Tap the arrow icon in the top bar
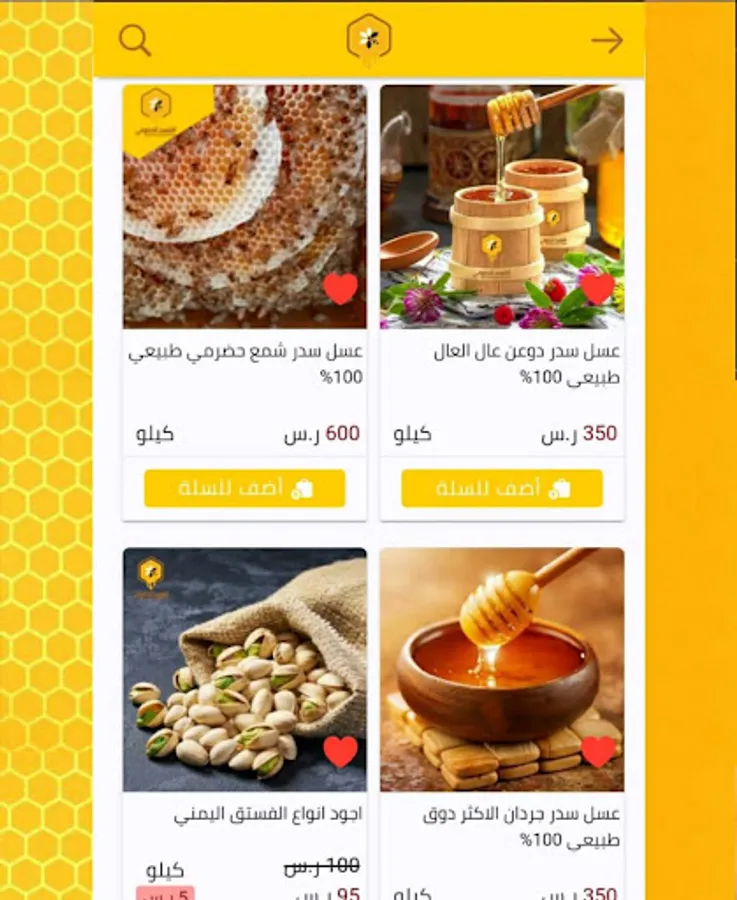 point(607,41)
